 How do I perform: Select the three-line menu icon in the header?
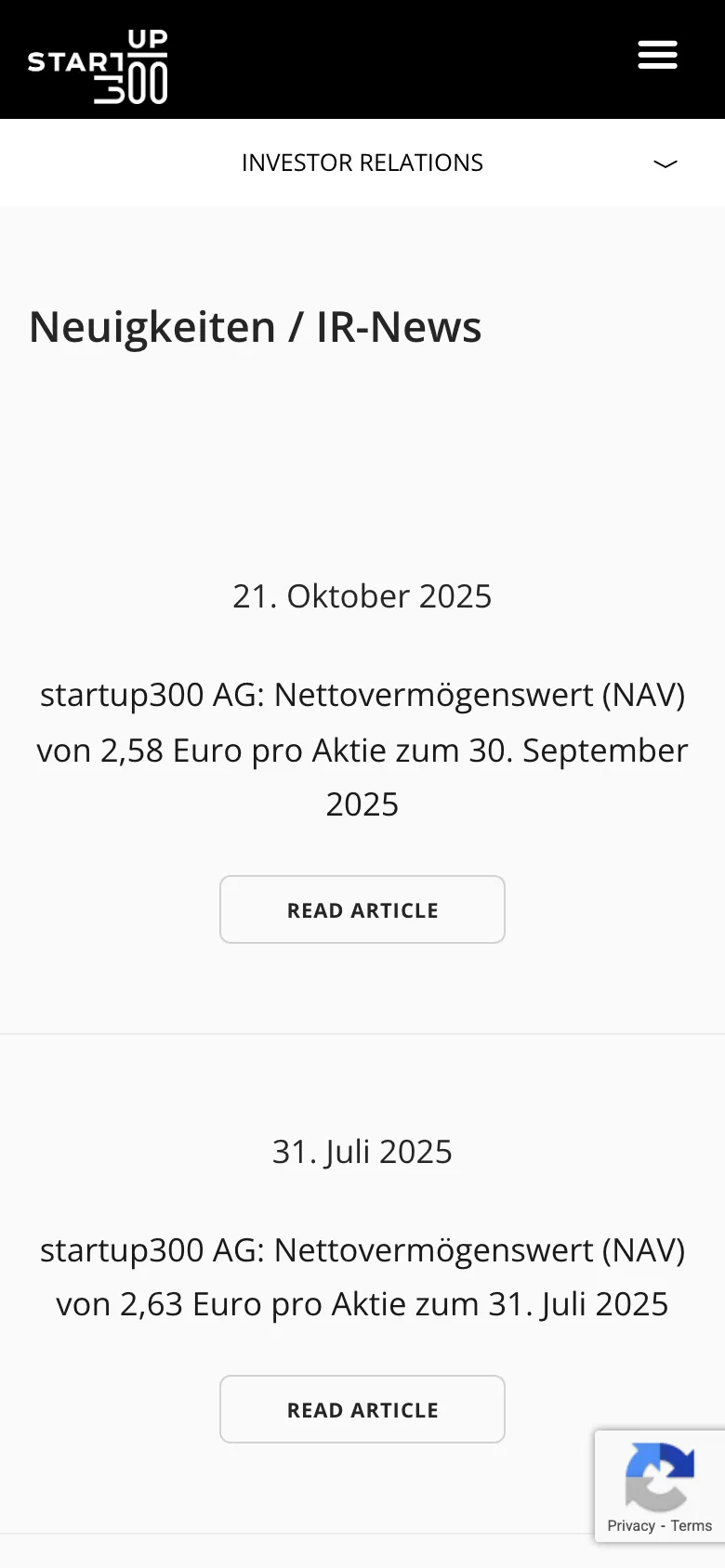coord(657,56)
